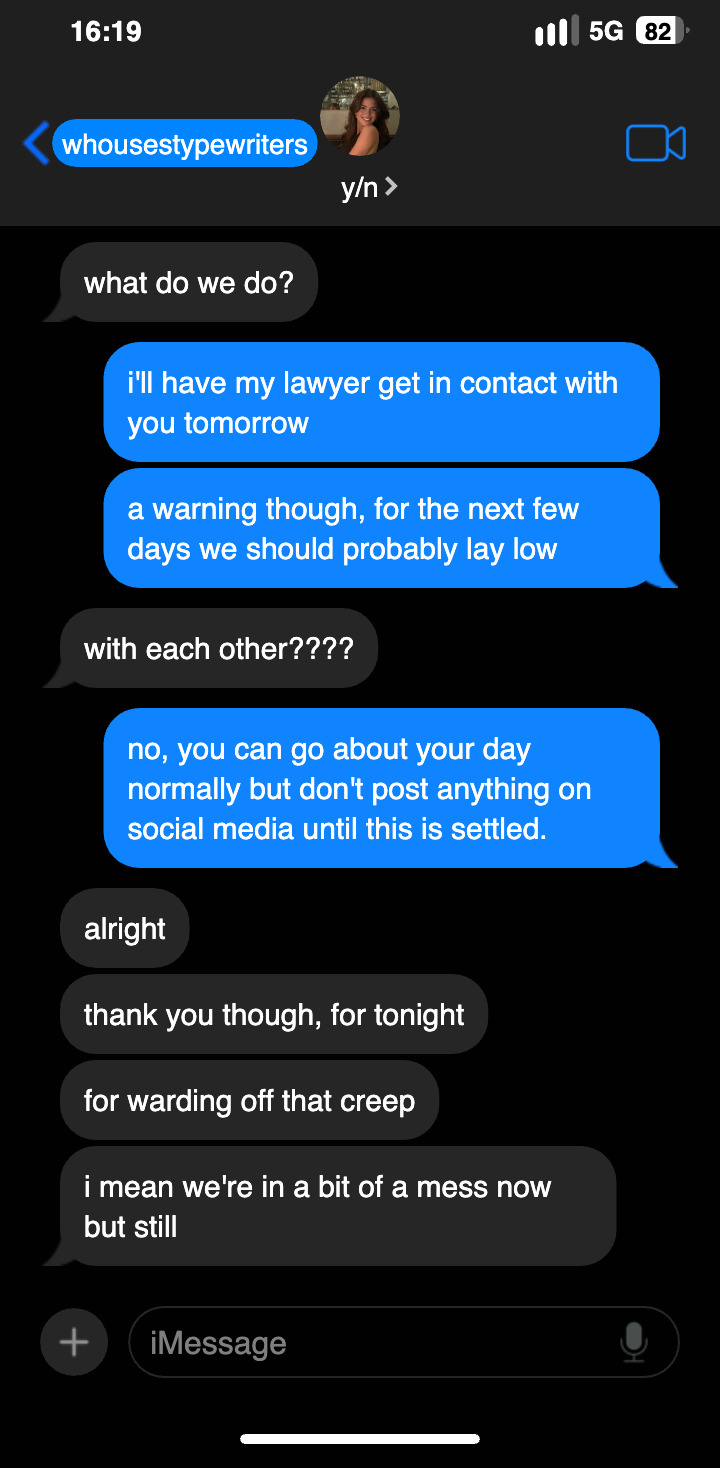Record an audio message with microphone
Image resolution: width=720 pixels, height=1468 pixels.
tap(633, 1342)
